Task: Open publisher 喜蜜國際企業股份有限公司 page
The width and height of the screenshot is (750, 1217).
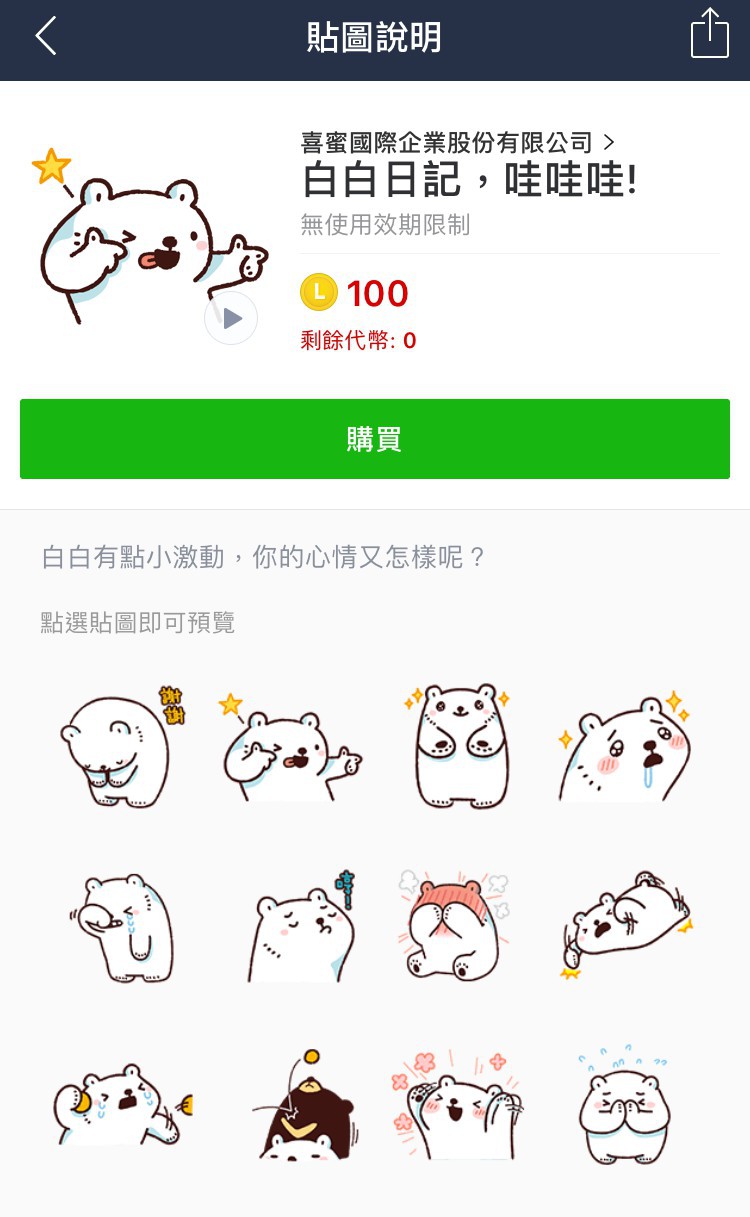Action: tap(458, 143)
